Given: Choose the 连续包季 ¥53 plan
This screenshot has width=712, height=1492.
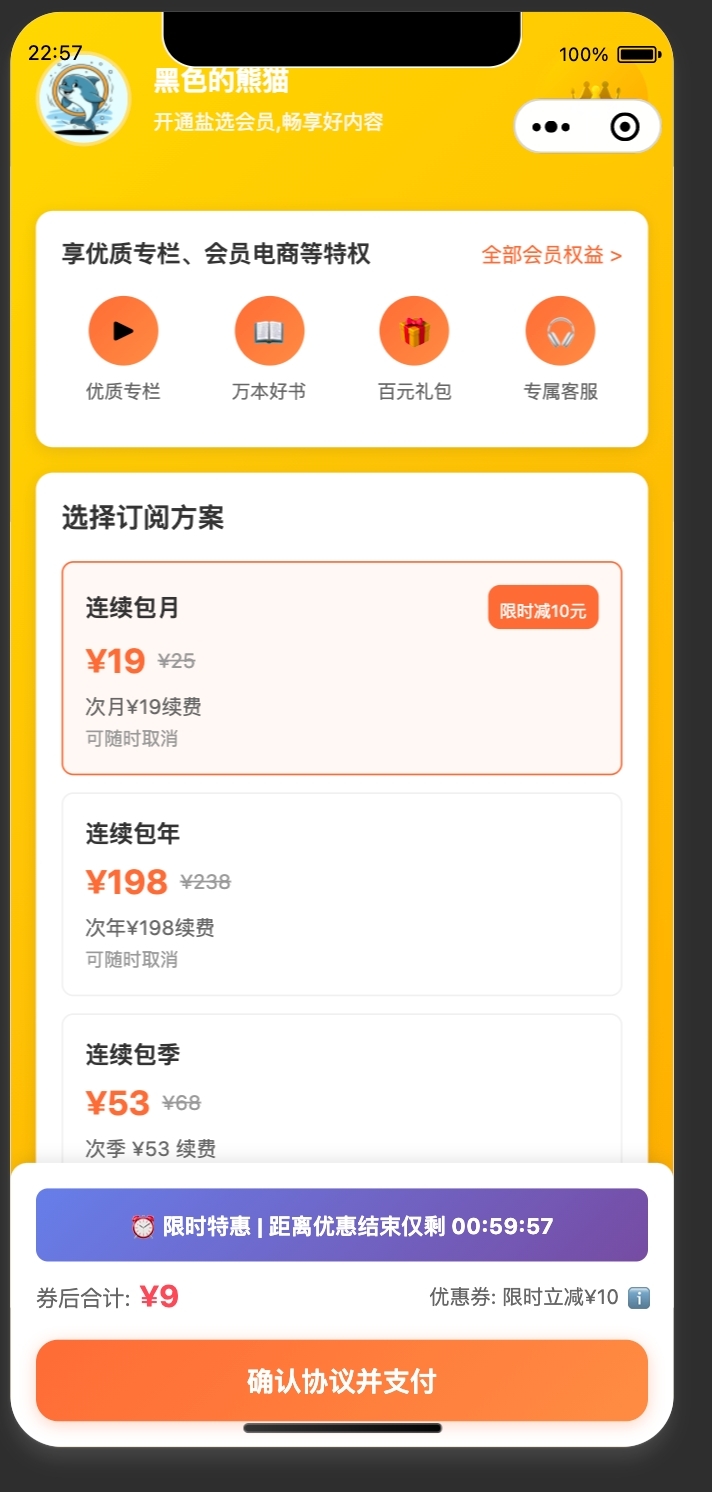Looking at the screenshot, I should pos(342,1090).
